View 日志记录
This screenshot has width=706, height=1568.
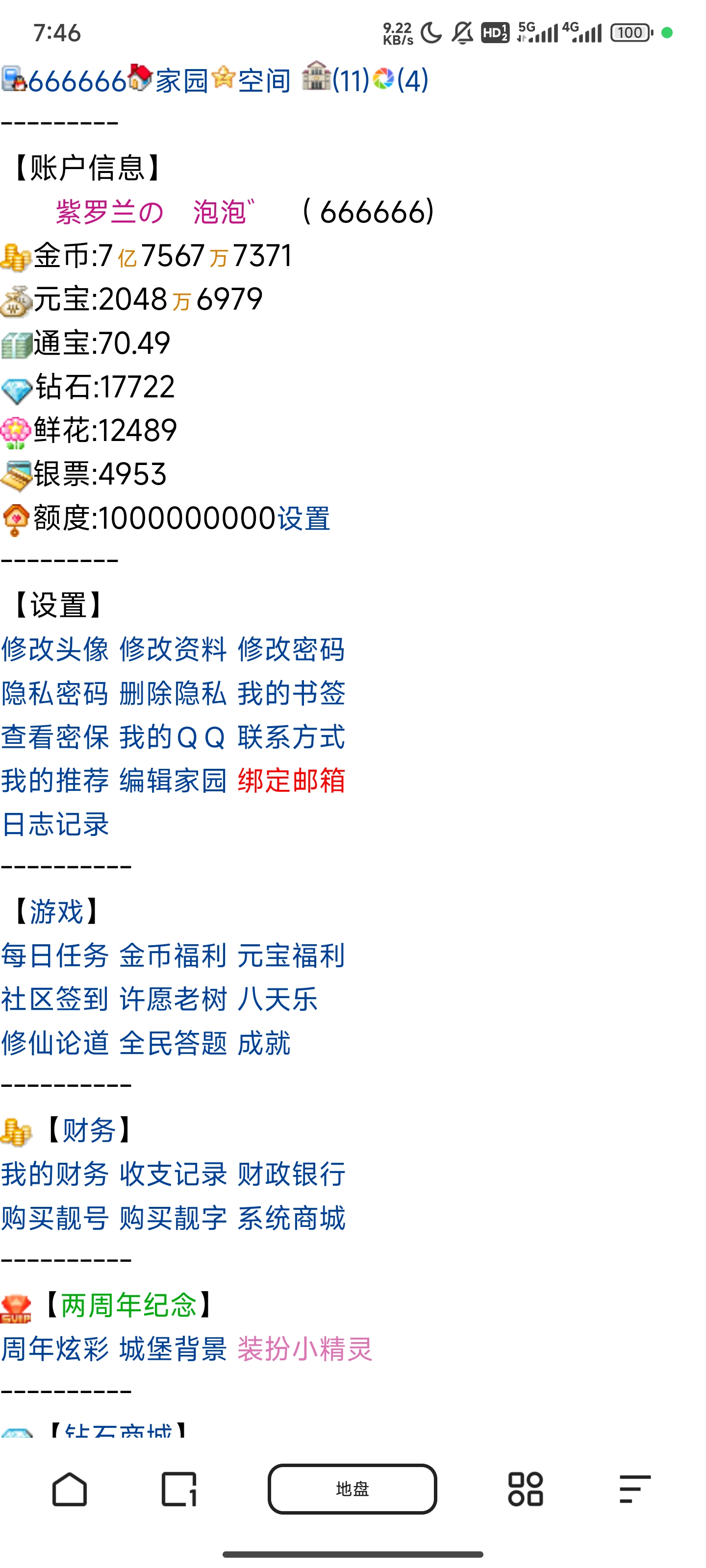(55, 824)
